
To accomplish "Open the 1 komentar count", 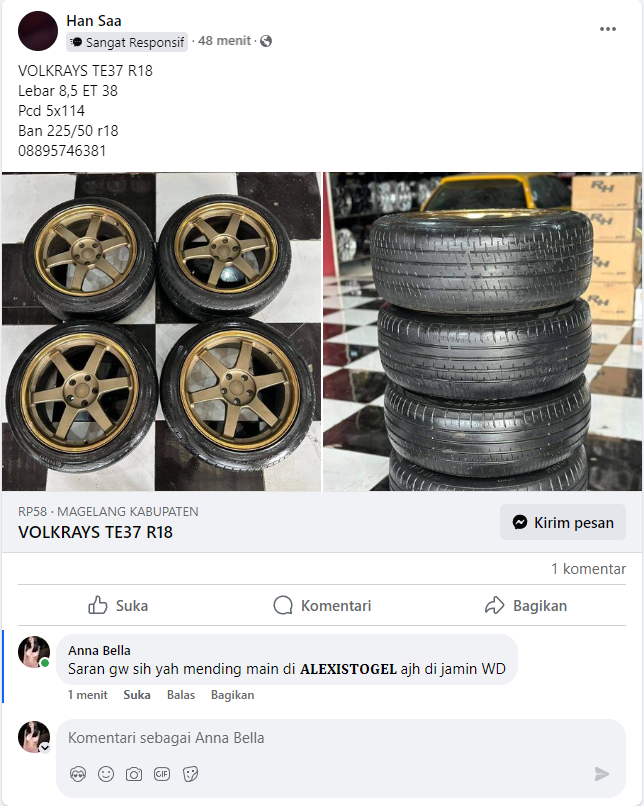I will click(588, 568).
